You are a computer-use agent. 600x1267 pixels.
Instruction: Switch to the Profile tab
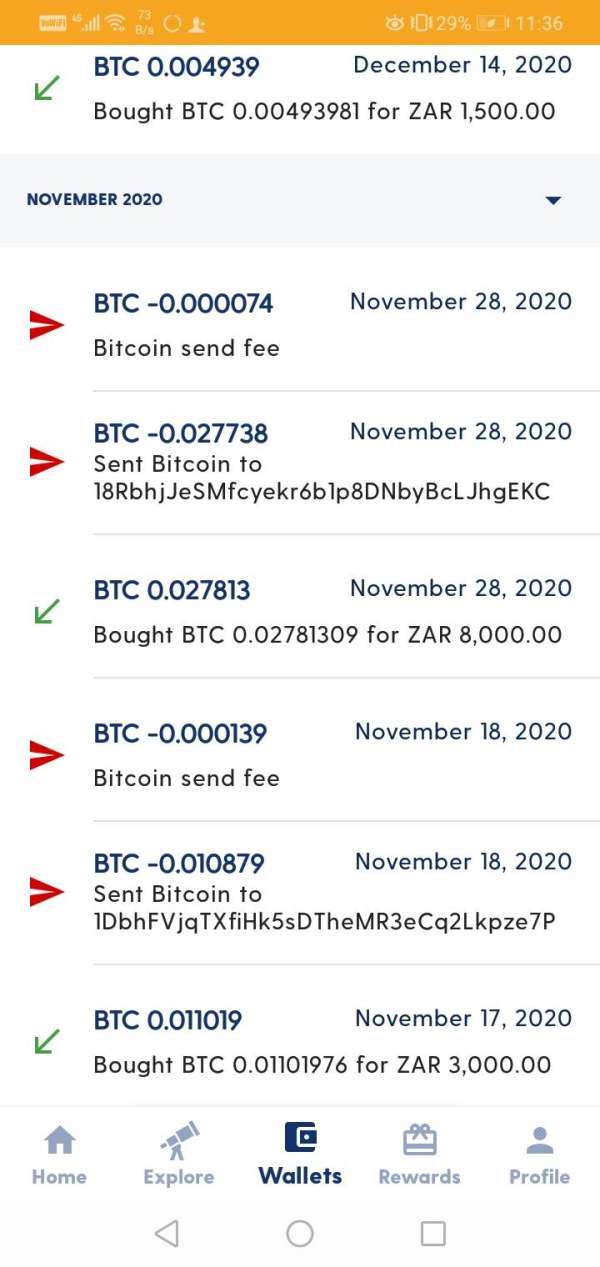coord(539,1155)
